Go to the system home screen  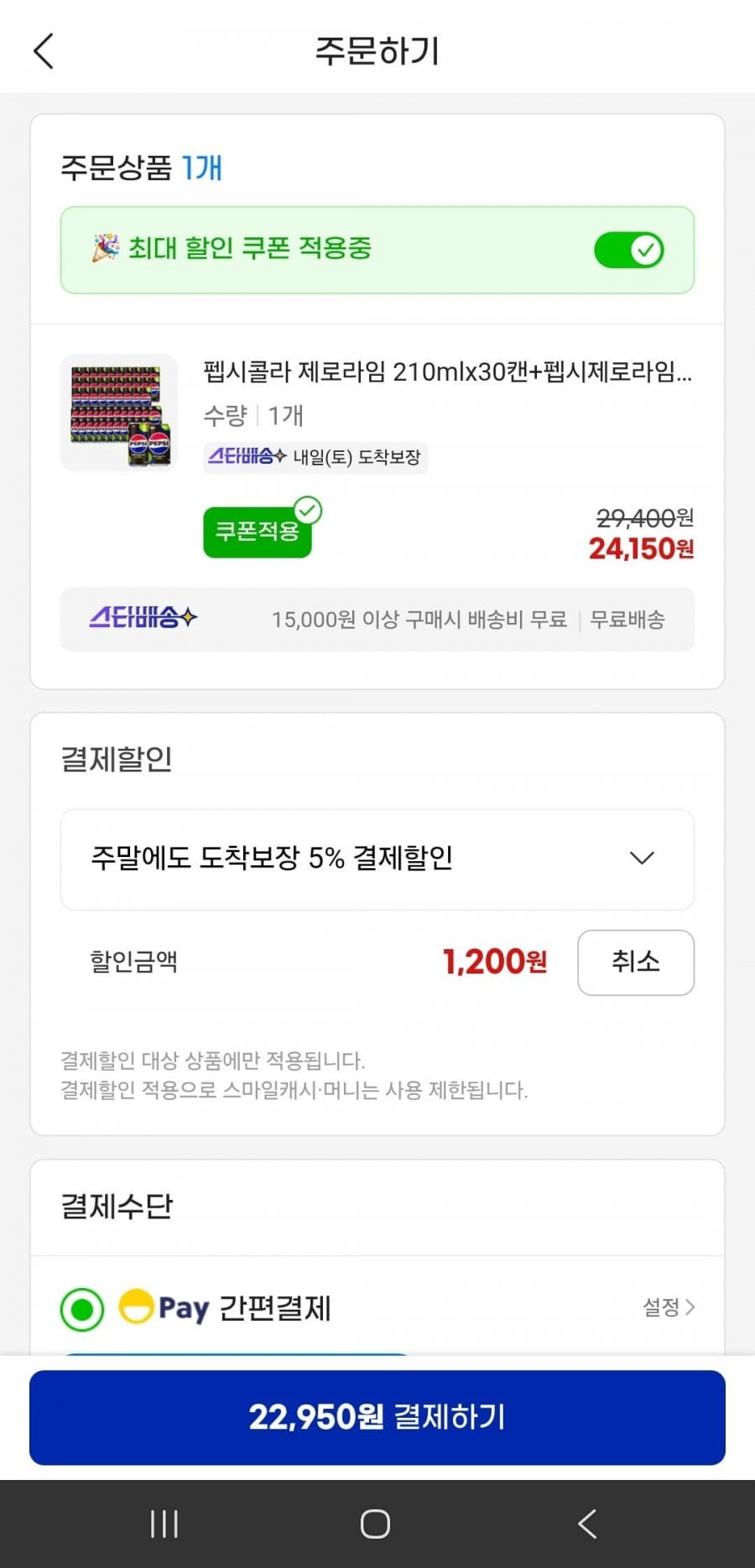(375, 1524)
